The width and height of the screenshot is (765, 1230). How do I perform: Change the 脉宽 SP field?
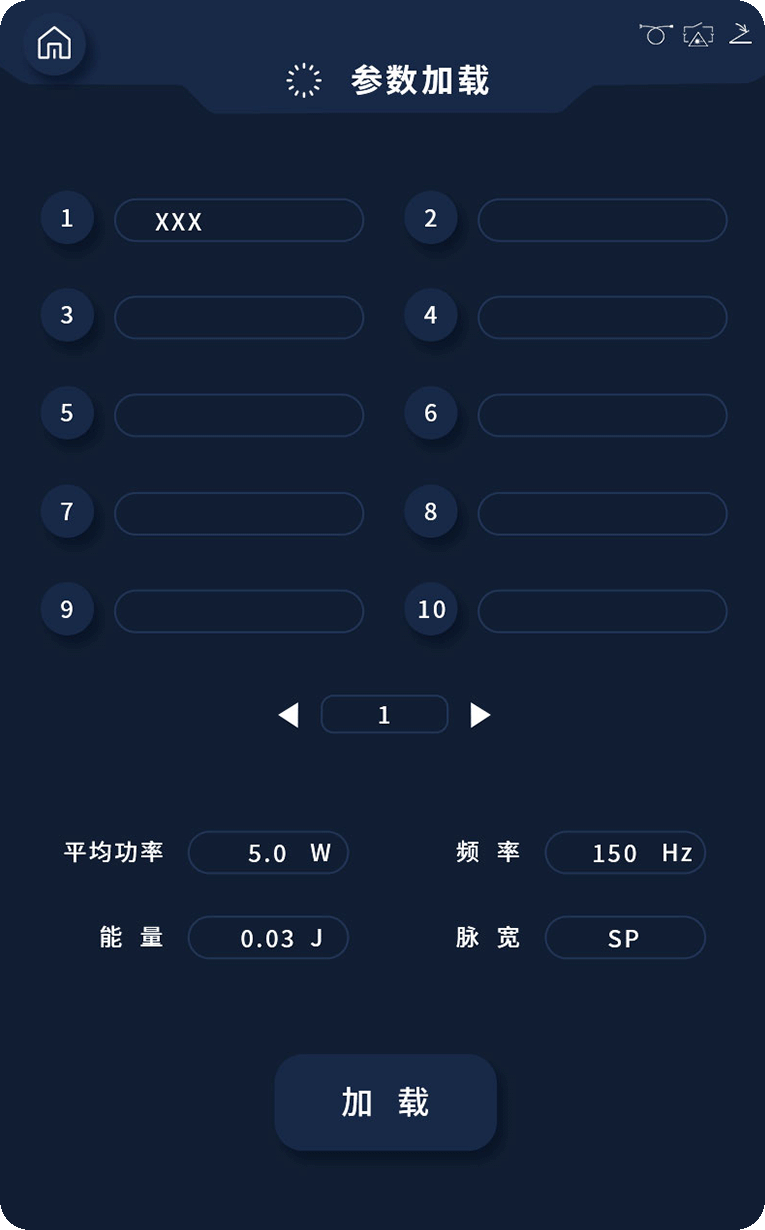[x=625, y=938]
